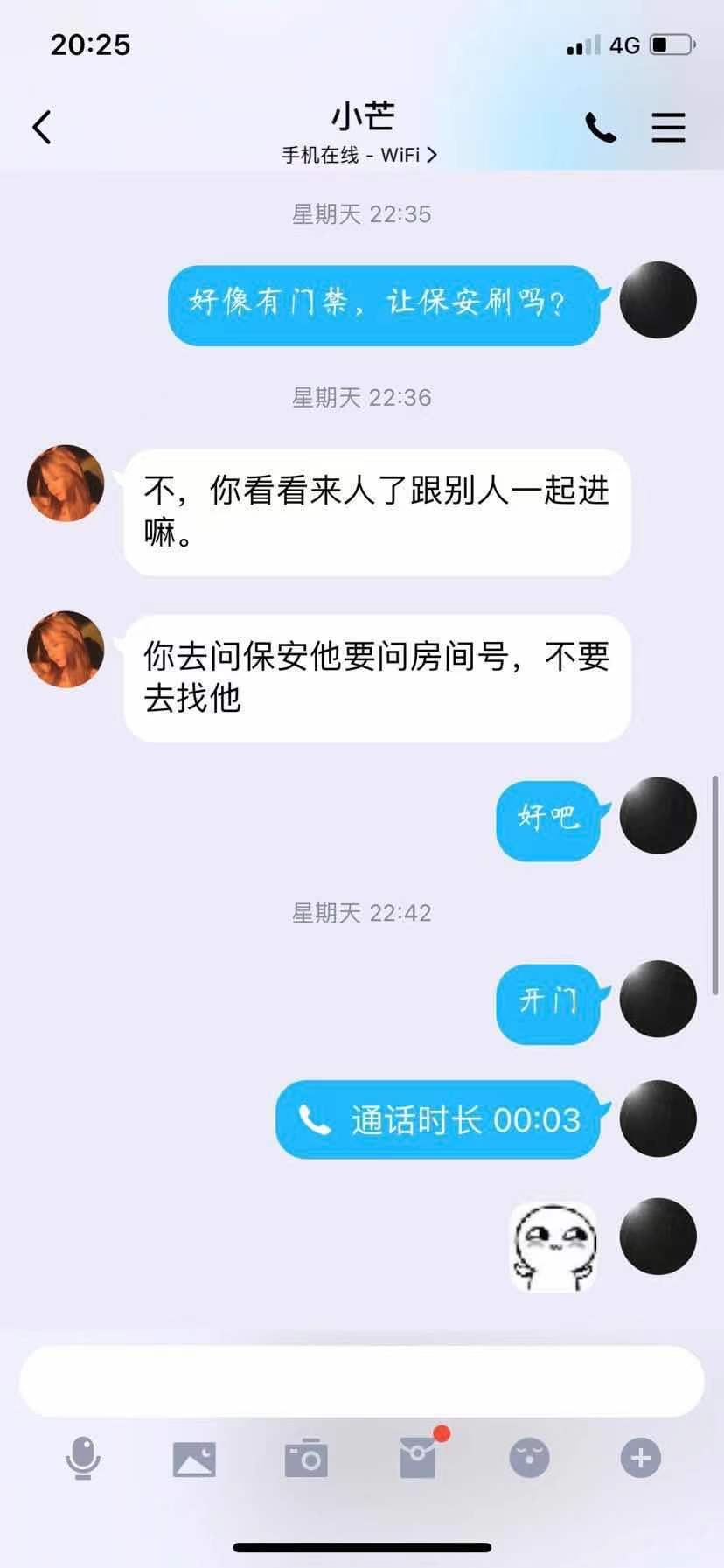View 小芒's online status details
The width and height of the screenshot is (724, 1568).
click(x=359, y=155)
